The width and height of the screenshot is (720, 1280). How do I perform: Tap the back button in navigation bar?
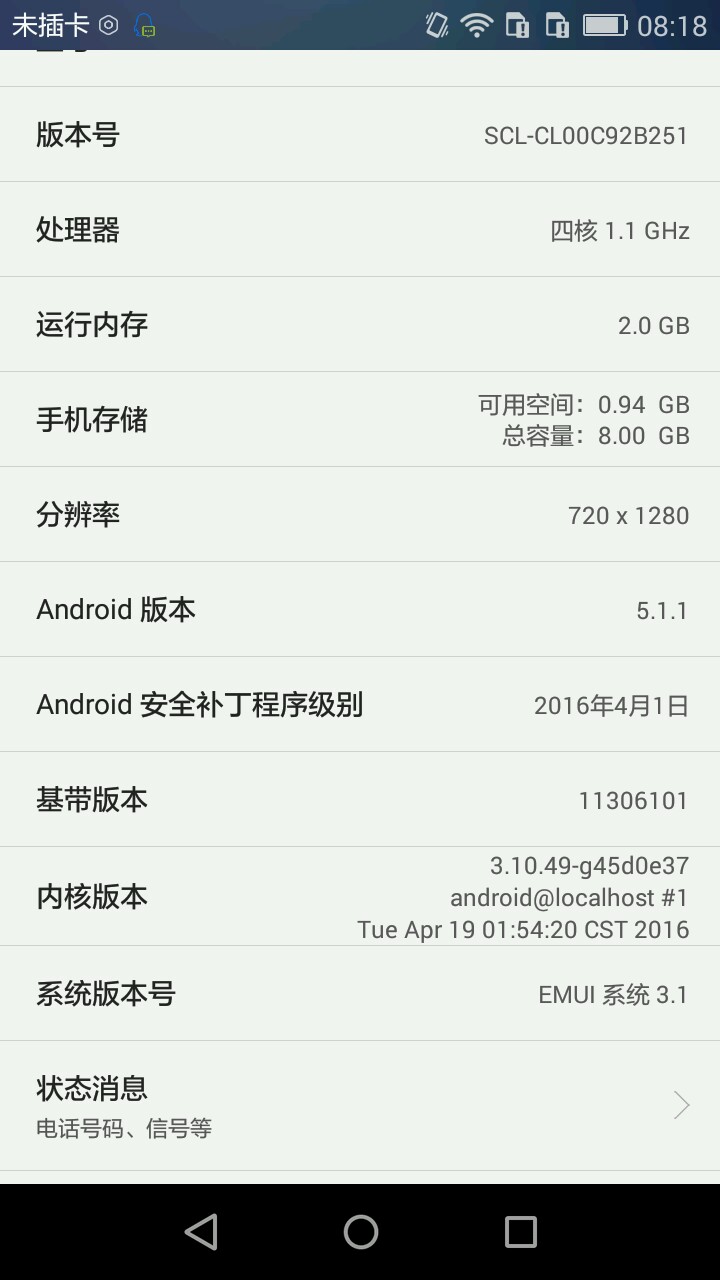201,1232
